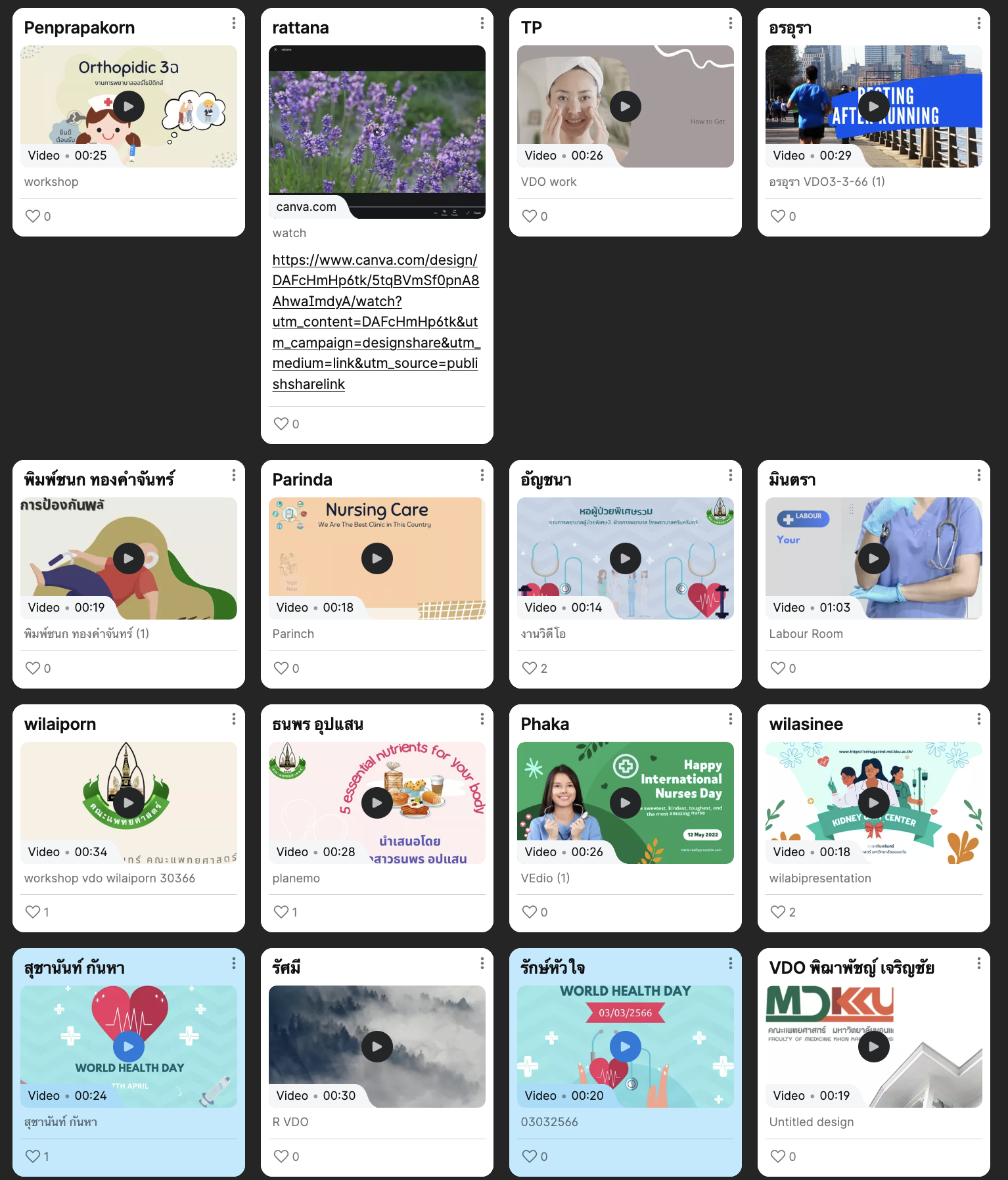Screen dimensions: 1008x1180
Task: Play the Labour Room video
Action: click(873, 558)
